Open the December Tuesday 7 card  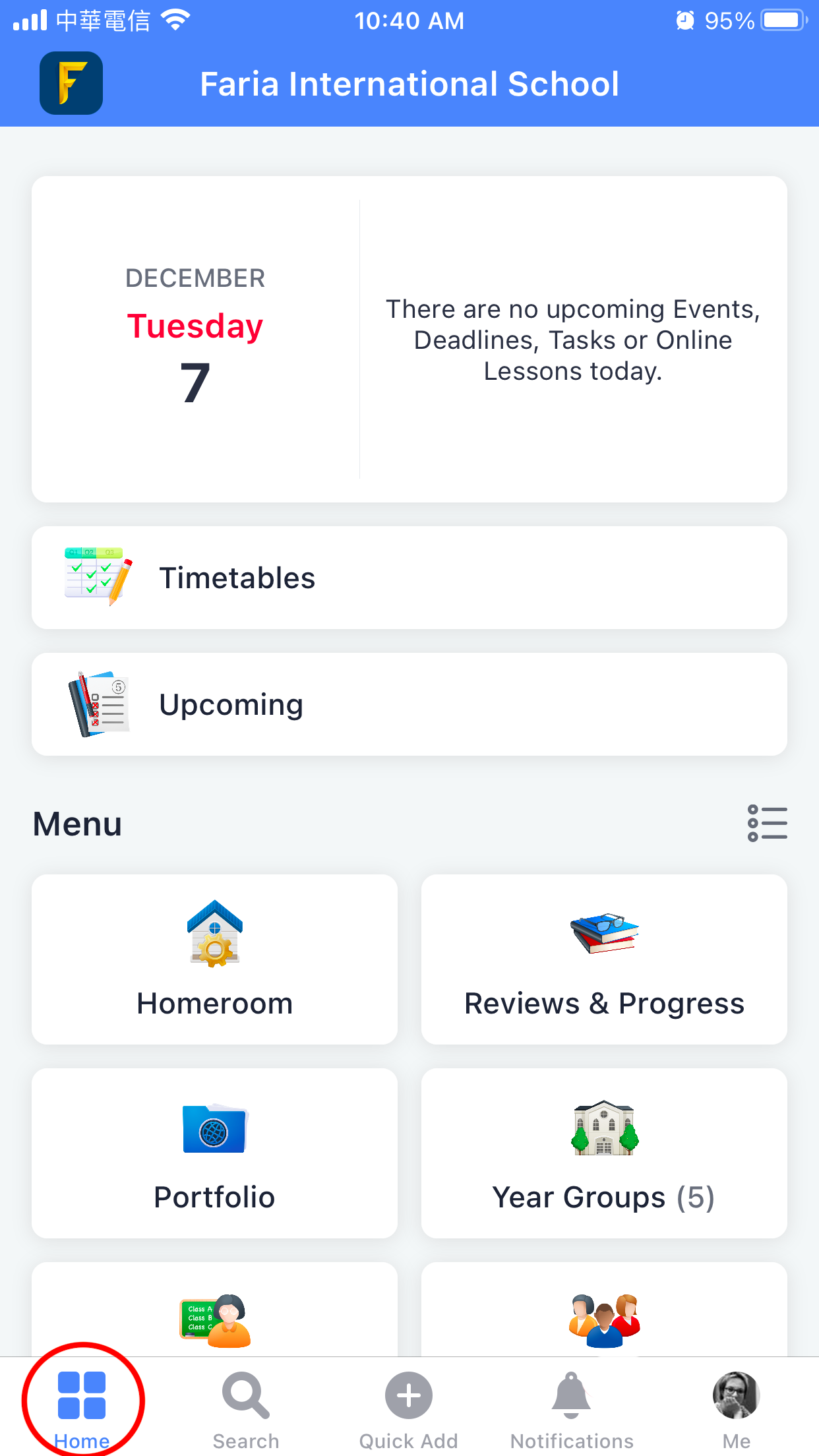tap(195, 340)
